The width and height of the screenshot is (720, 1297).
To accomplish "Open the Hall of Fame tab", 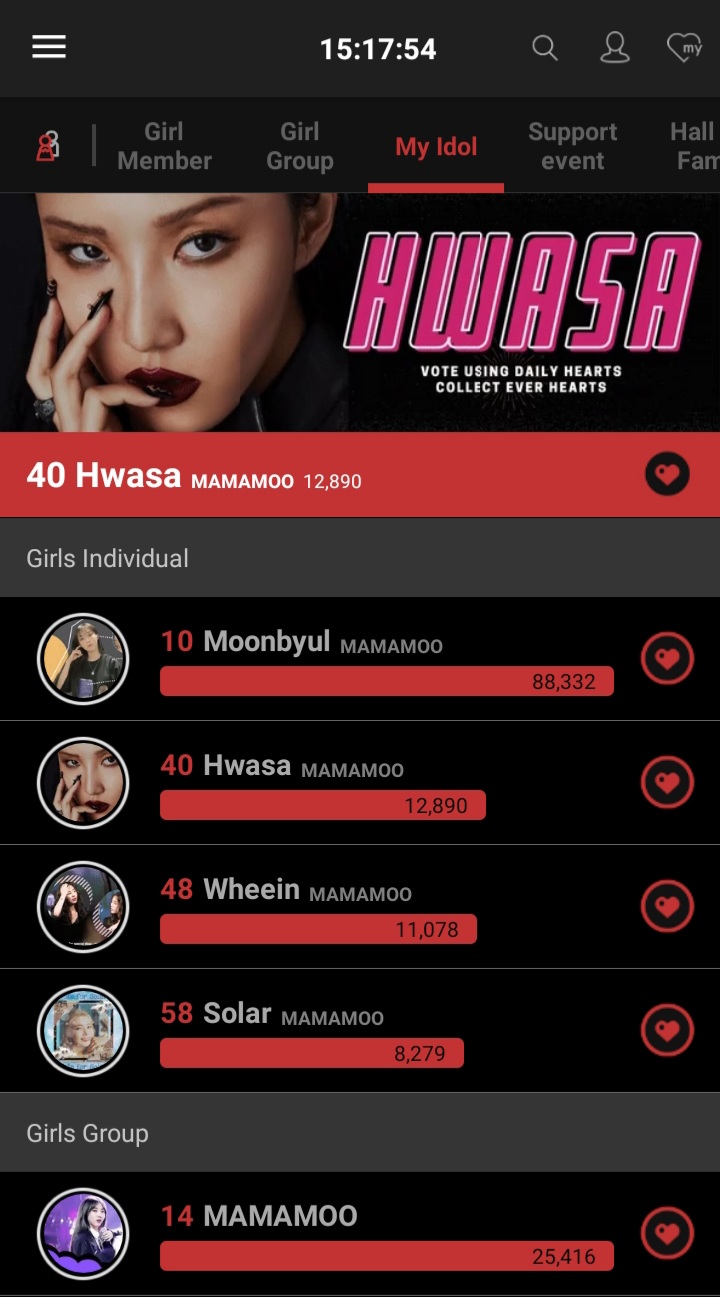I will [x=694, y=146].
